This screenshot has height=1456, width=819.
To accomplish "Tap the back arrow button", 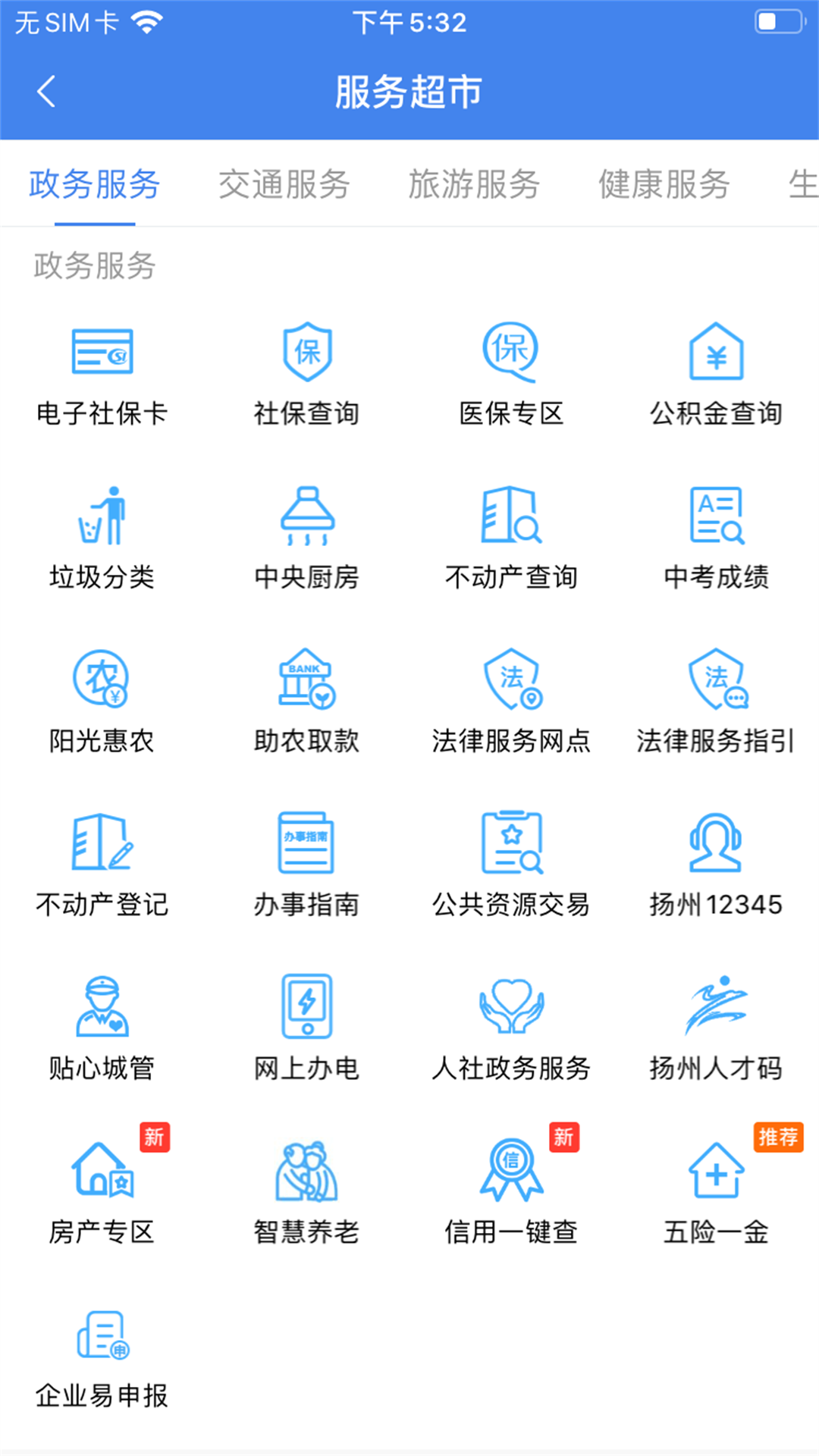I will (x=45, y=91).
